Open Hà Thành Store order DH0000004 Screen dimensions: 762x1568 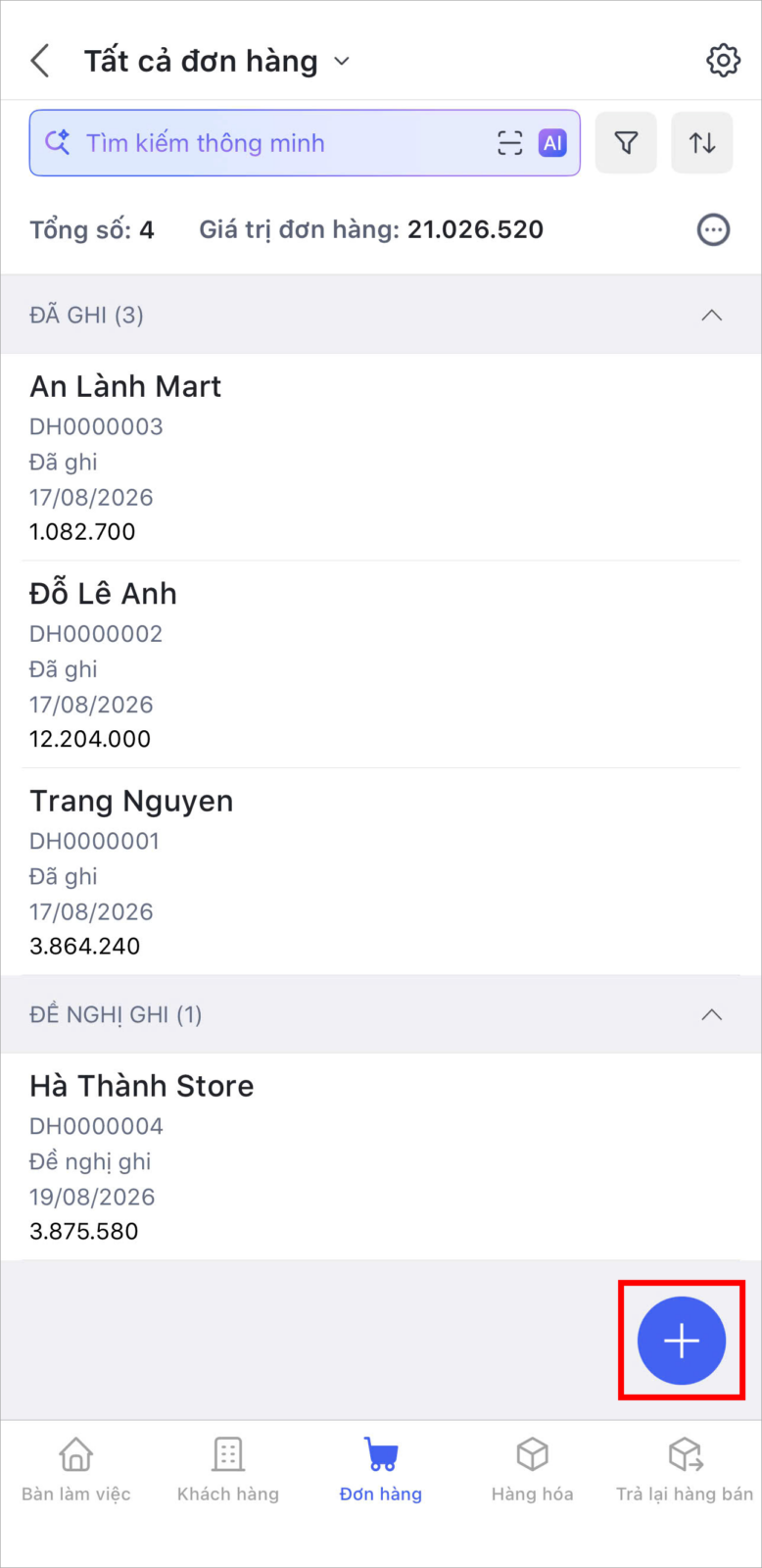(381, 1156)
